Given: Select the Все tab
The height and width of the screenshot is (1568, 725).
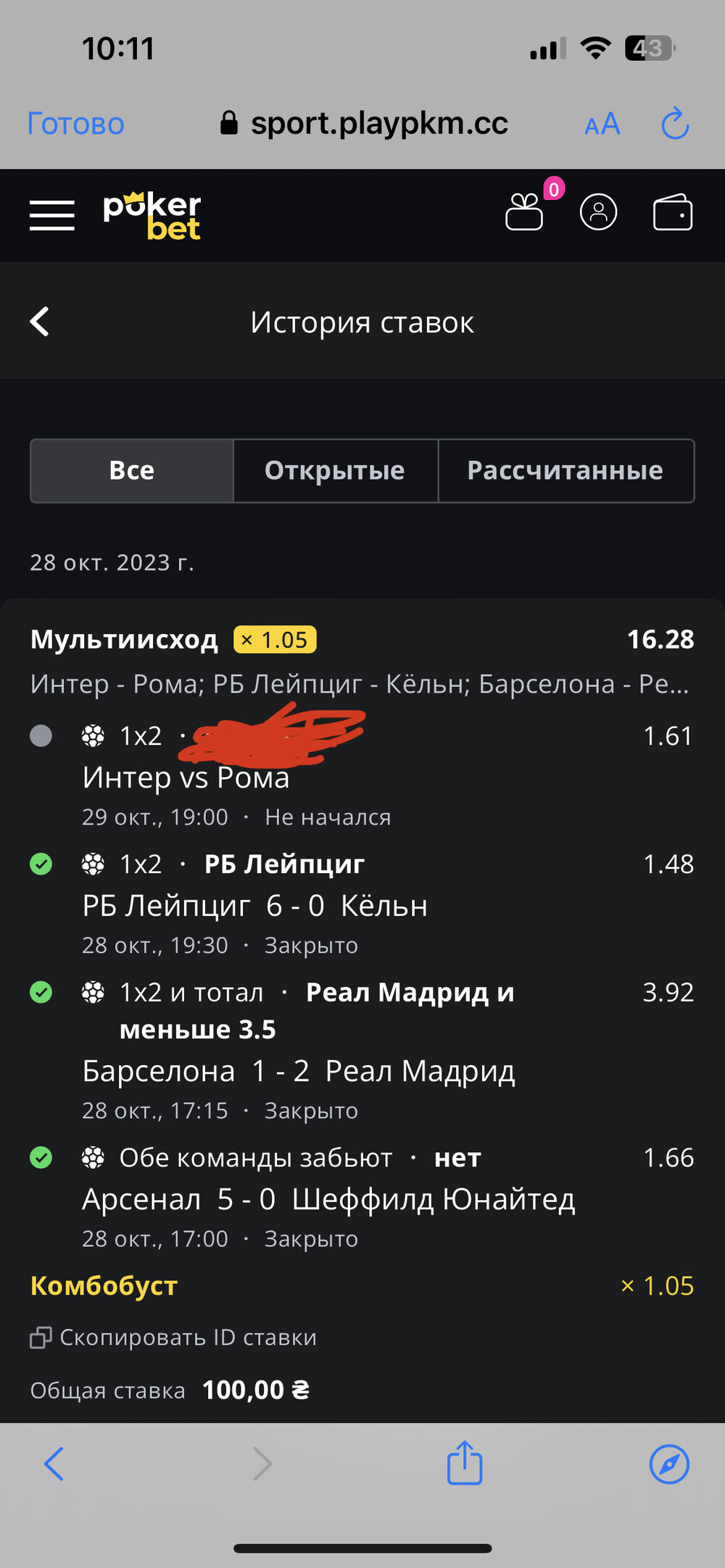Looking at the screenshot, I should point(132,470).
